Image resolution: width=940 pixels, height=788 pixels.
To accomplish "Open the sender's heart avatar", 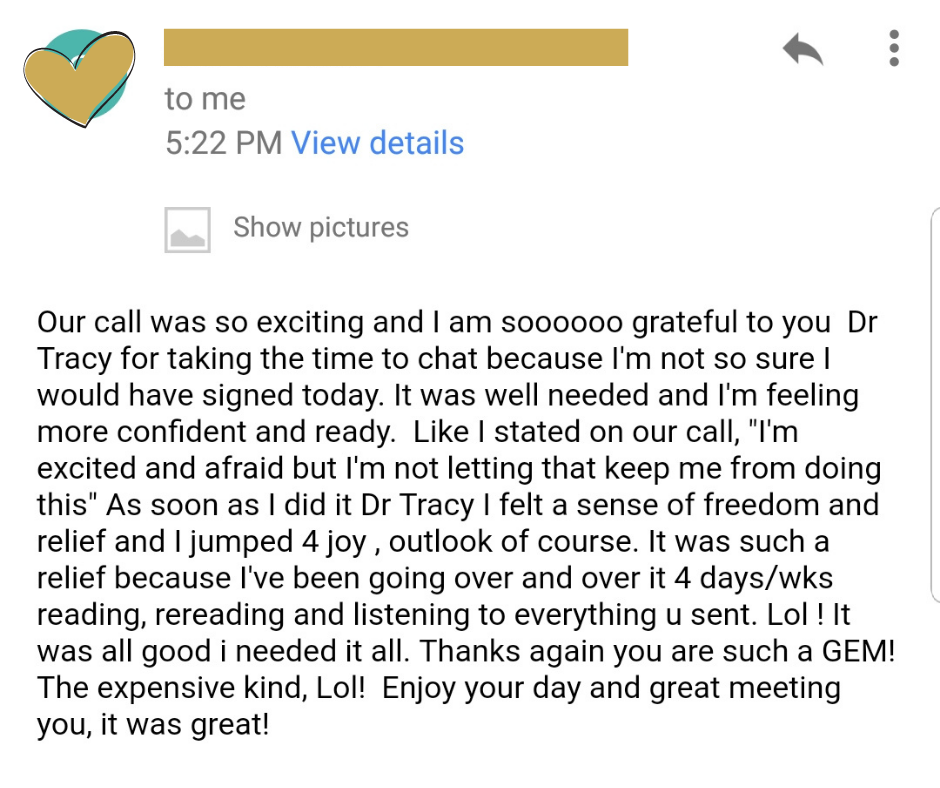I will (79, 77).
